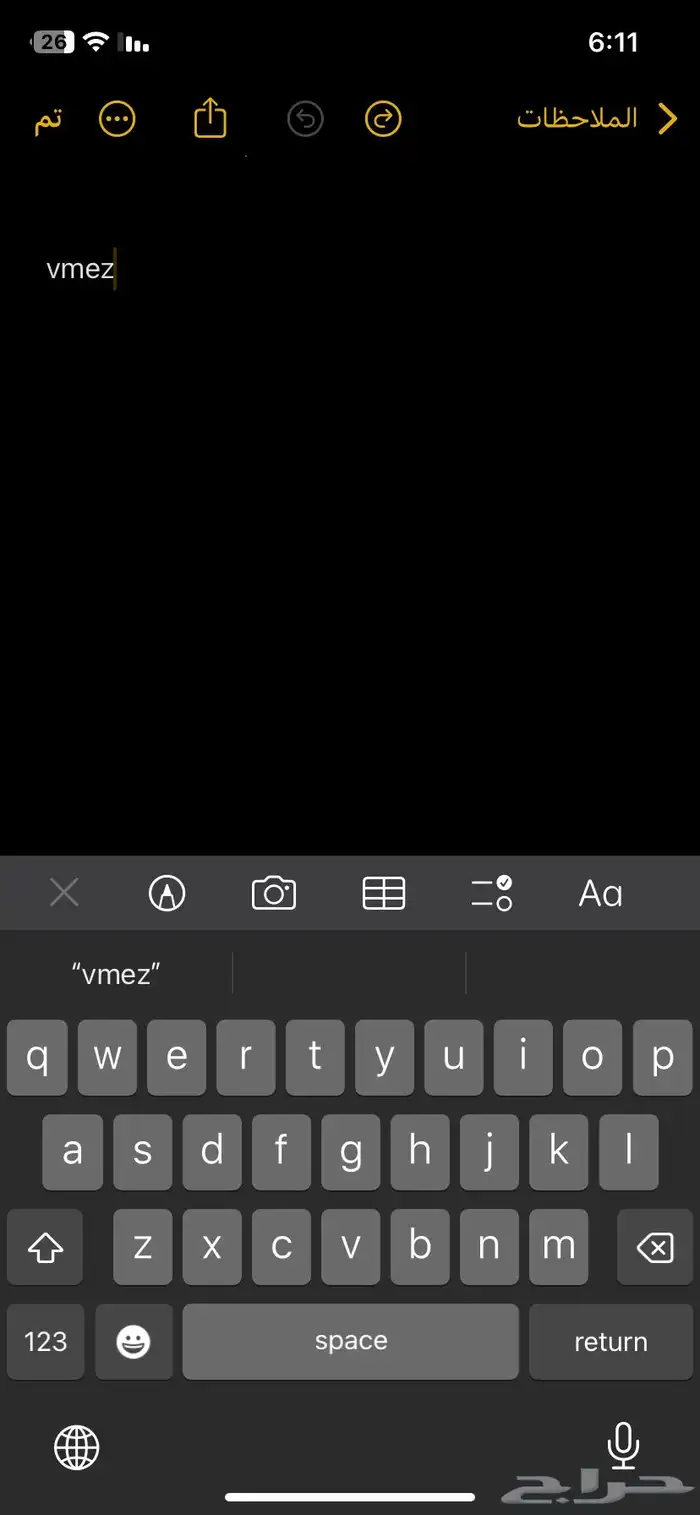Undo the last edit
Viewport: 700px width, 1515px height.
tap(305, 120)
